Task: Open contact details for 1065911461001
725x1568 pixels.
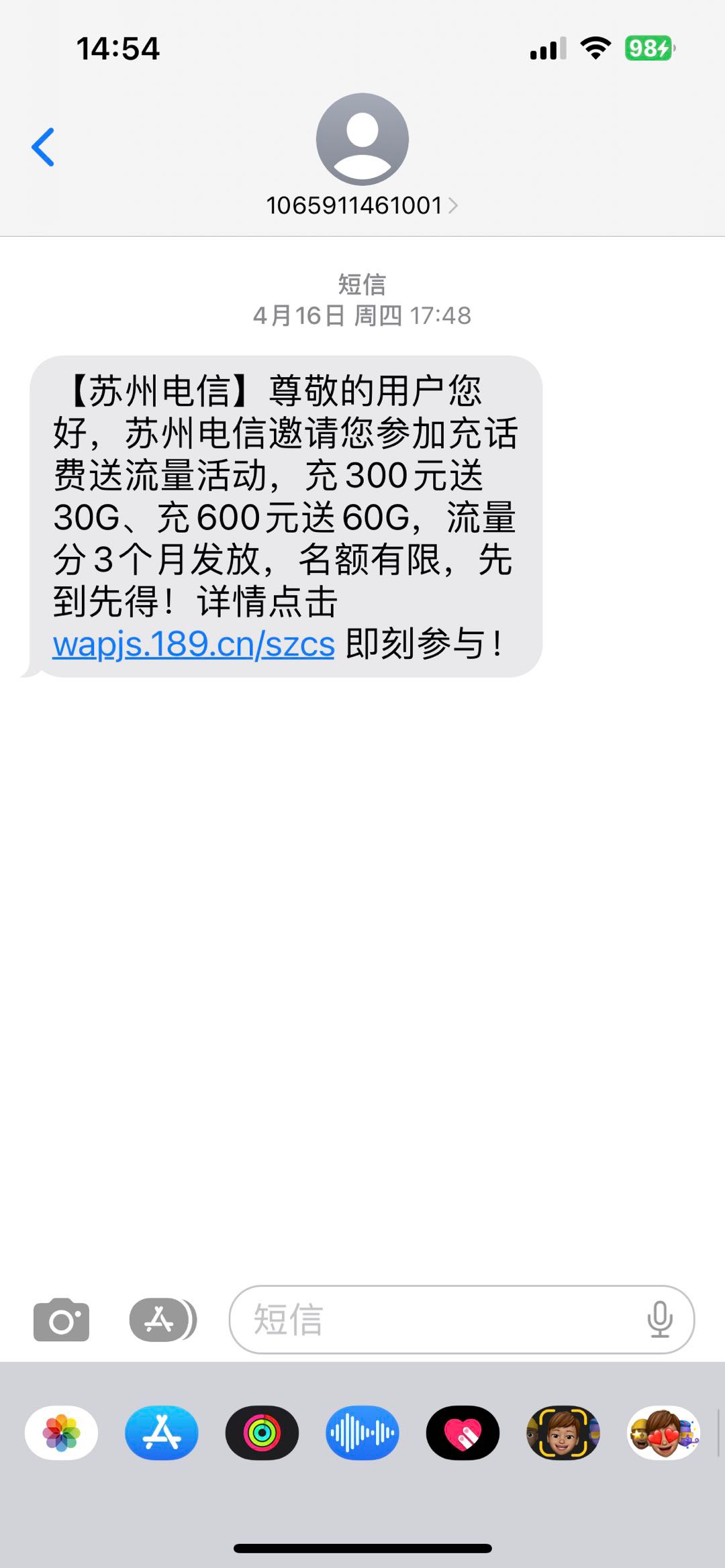Action: pos(362,205)
